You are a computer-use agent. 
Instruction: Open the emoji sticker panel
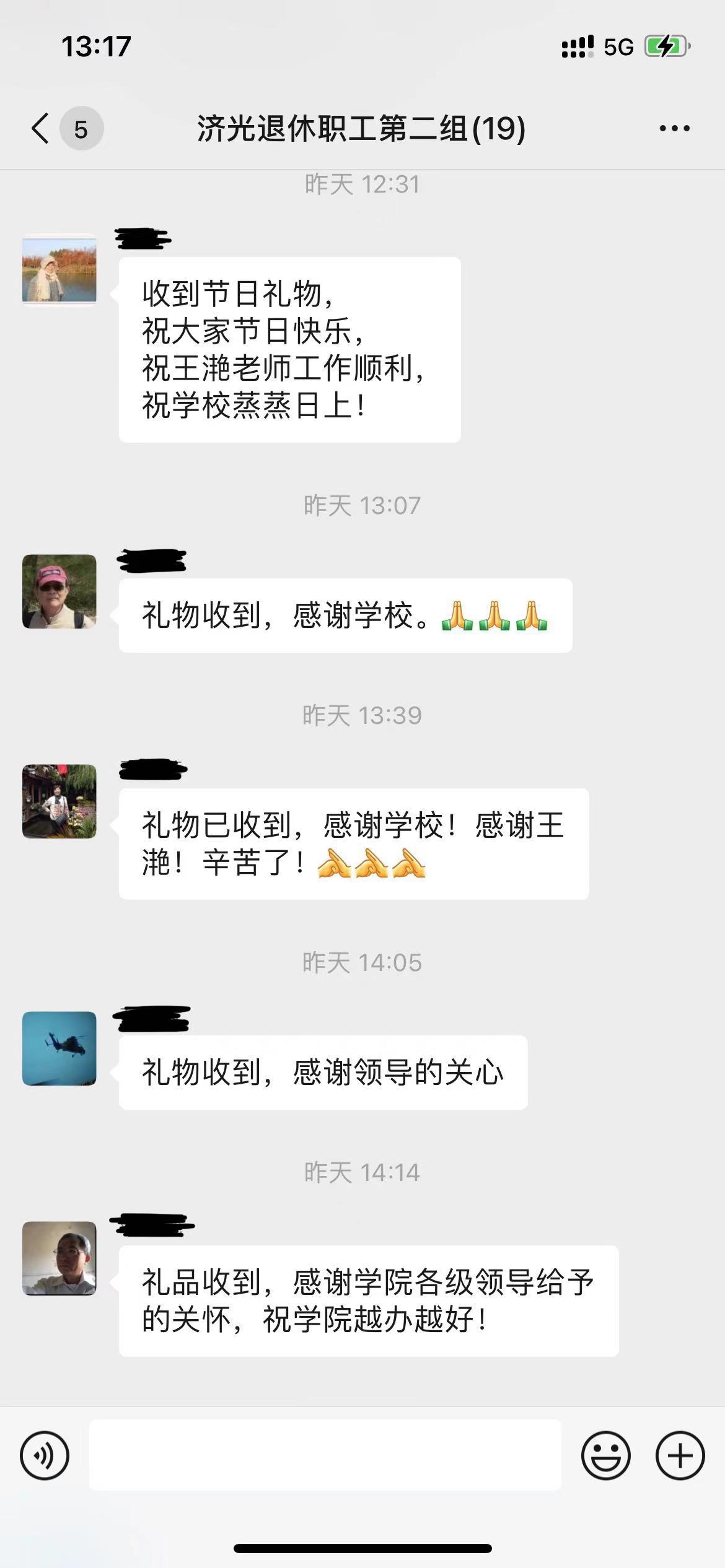(x=605, y=1455)
